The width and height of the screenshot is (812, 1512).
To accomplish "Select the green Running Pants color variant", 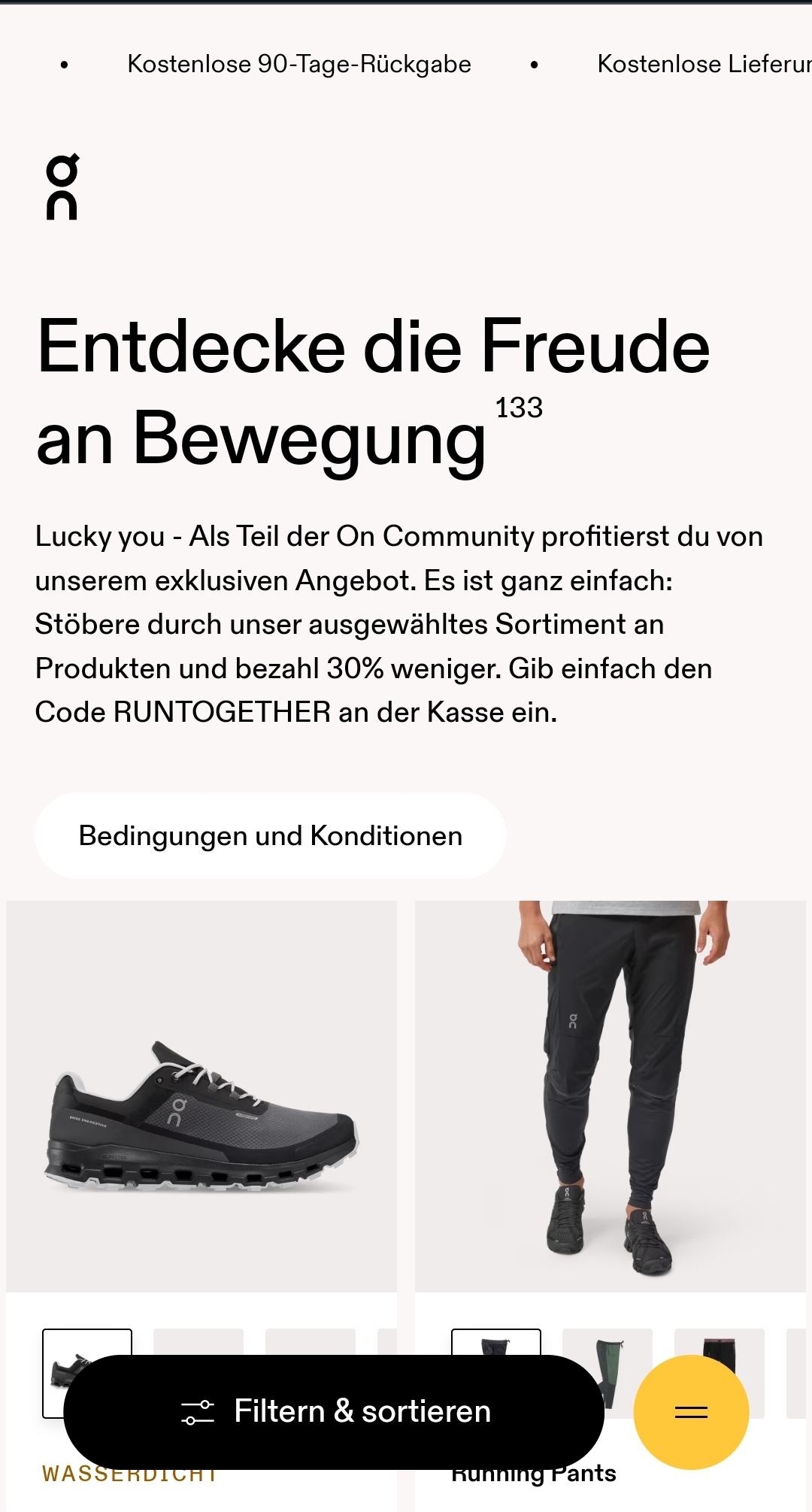I will 607,1343.
